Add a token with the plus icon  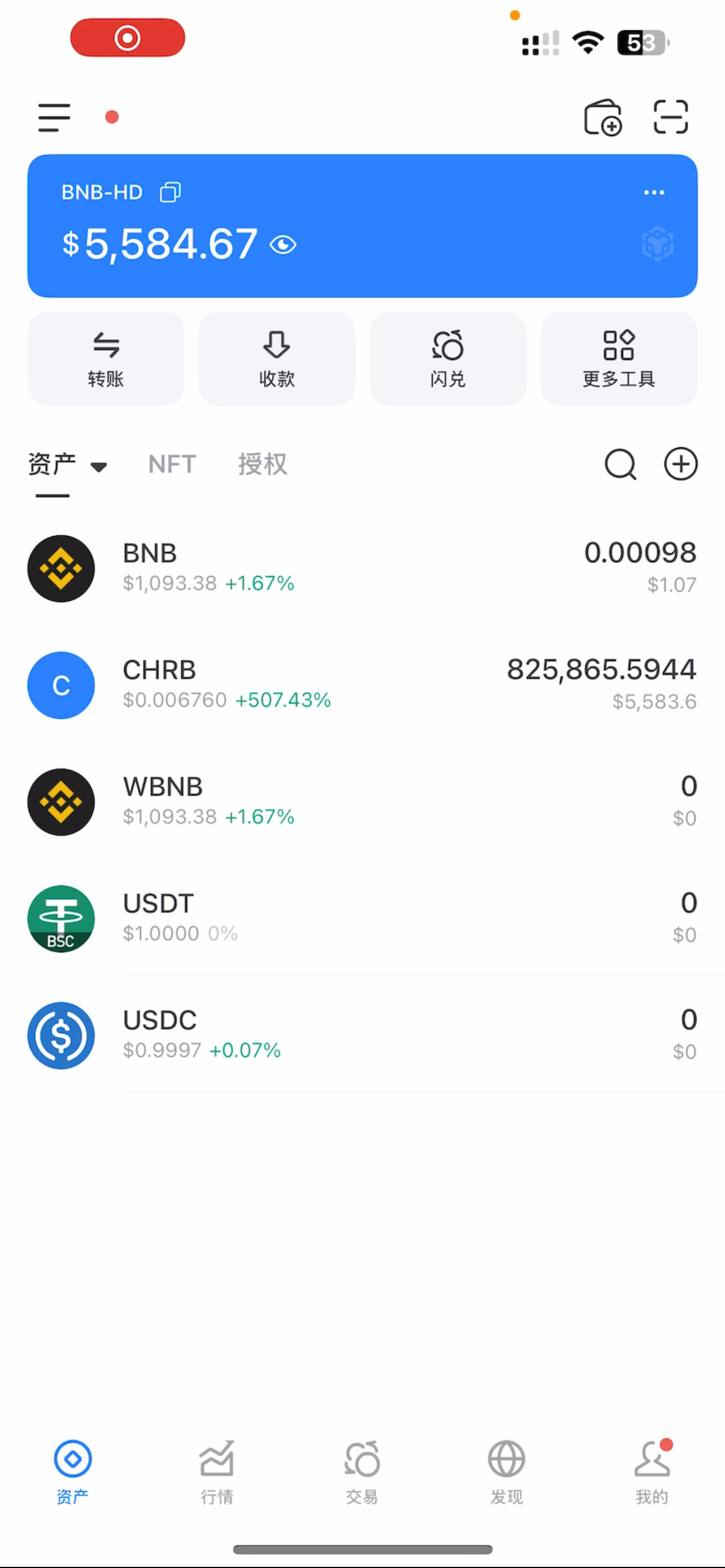(x=680, y=465)
